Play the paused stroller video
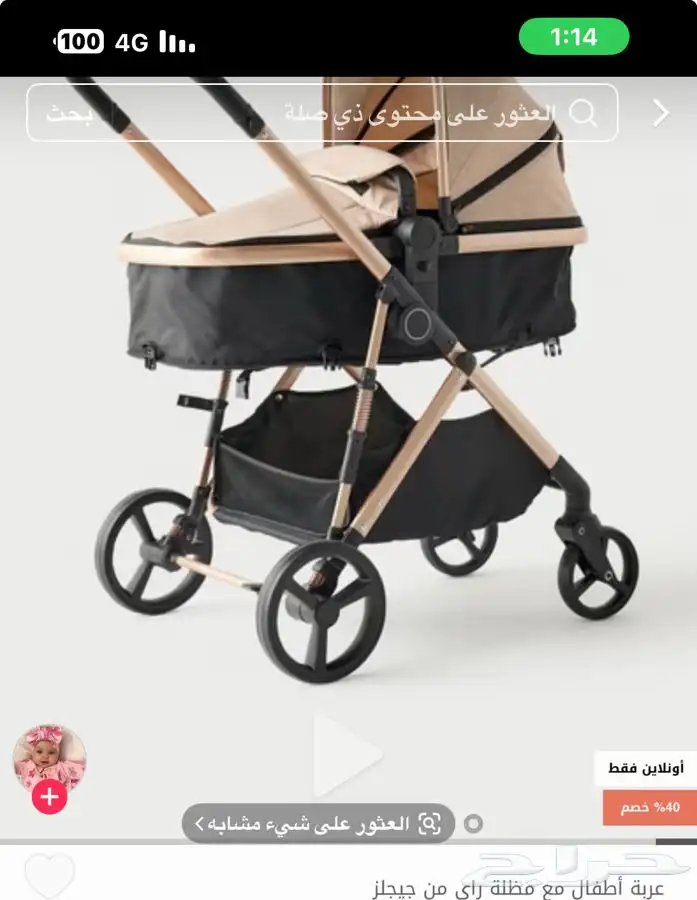The height and width of the screenshot is (900, 697). (346, 755)
